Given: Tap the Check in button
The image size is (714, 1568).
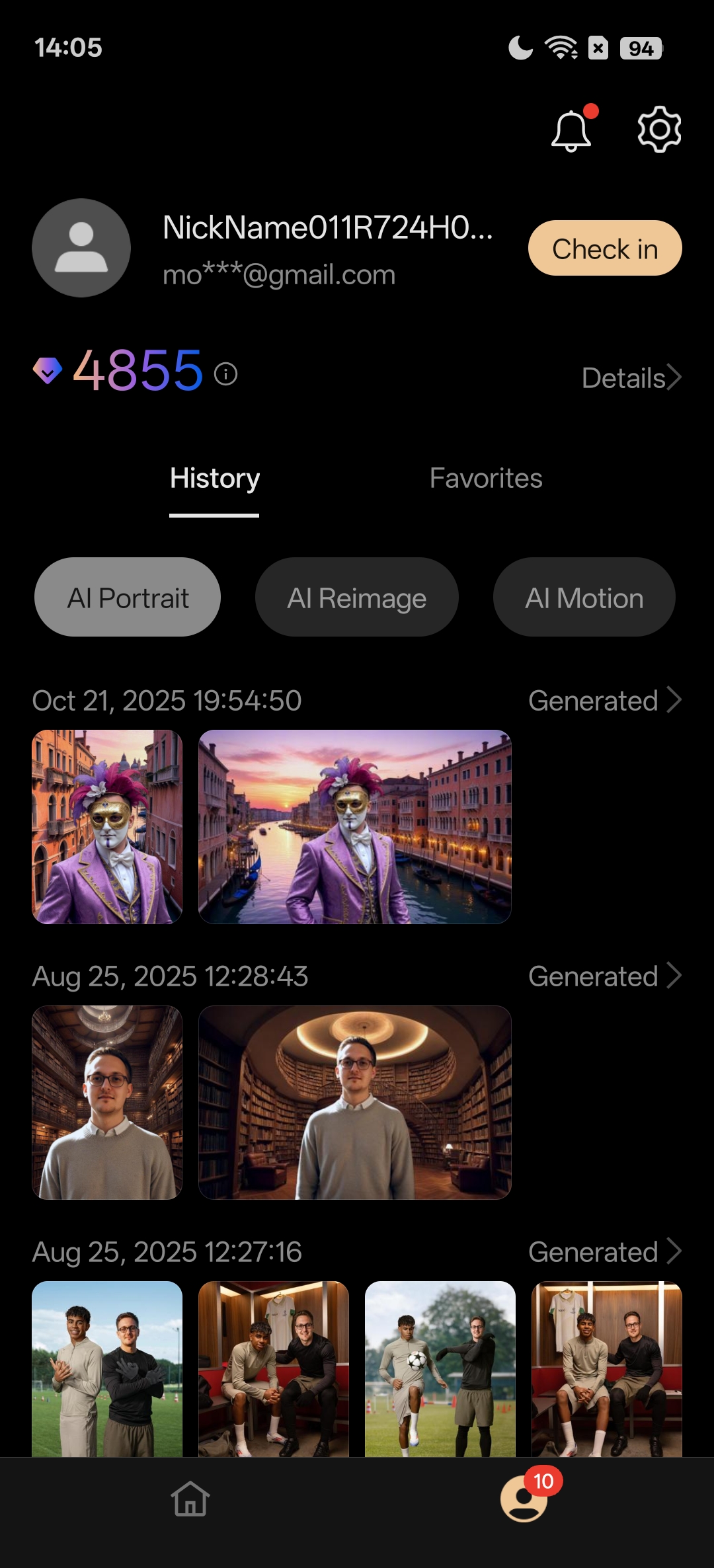Looking at the screenshot, I should (604, 249).
